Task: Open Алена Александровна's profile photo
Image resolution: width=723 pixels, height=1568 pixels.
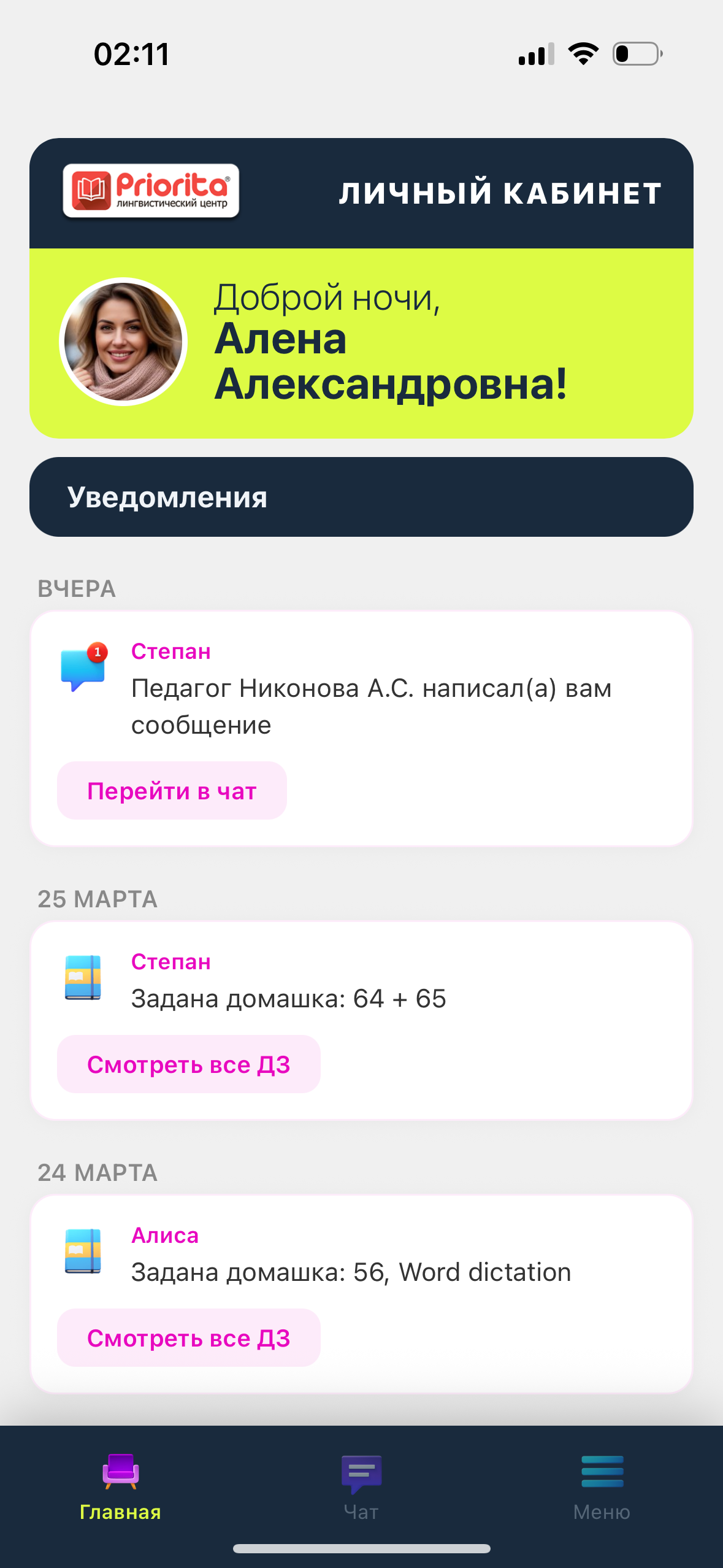Action: [x=122, y=344]
